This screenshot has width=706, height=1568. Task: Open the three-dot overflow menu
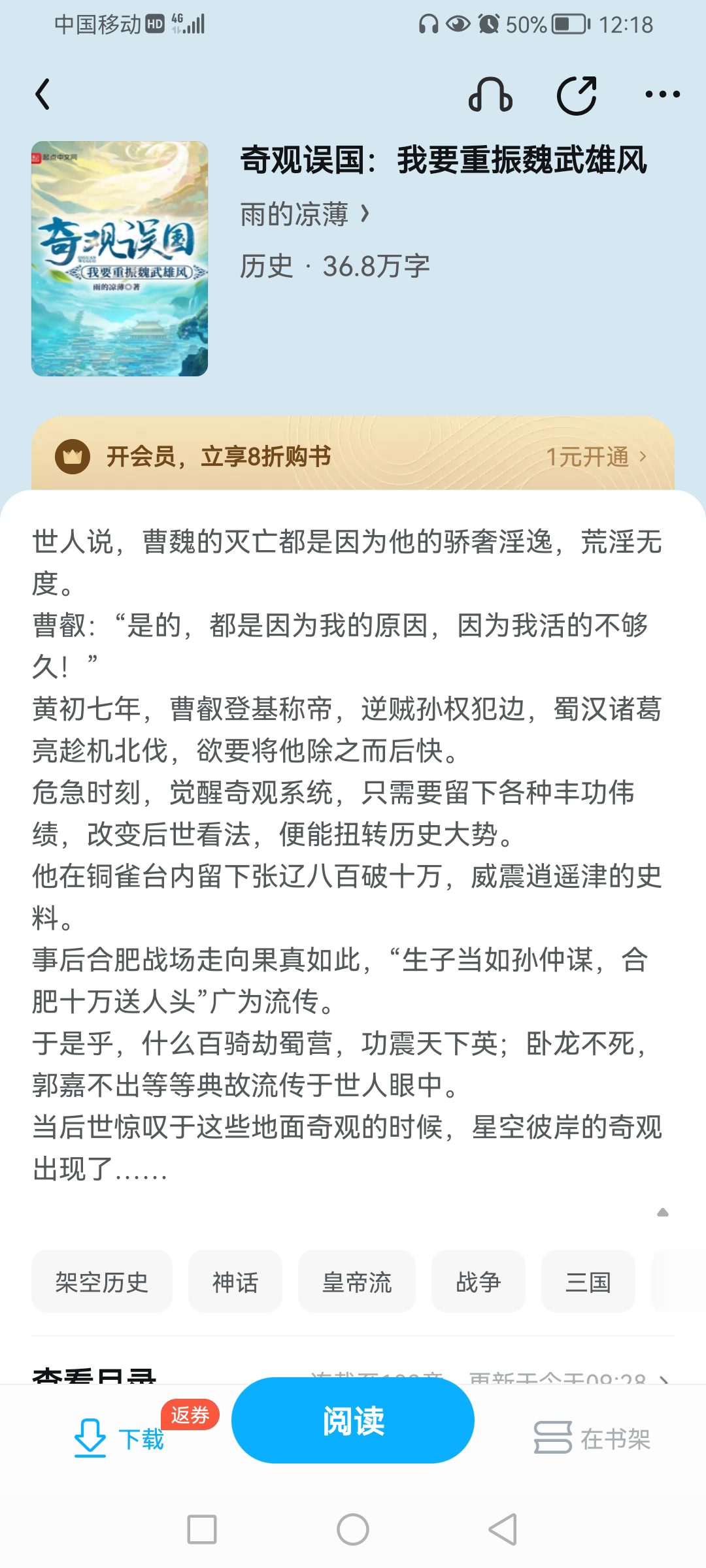tap(662, 95)
